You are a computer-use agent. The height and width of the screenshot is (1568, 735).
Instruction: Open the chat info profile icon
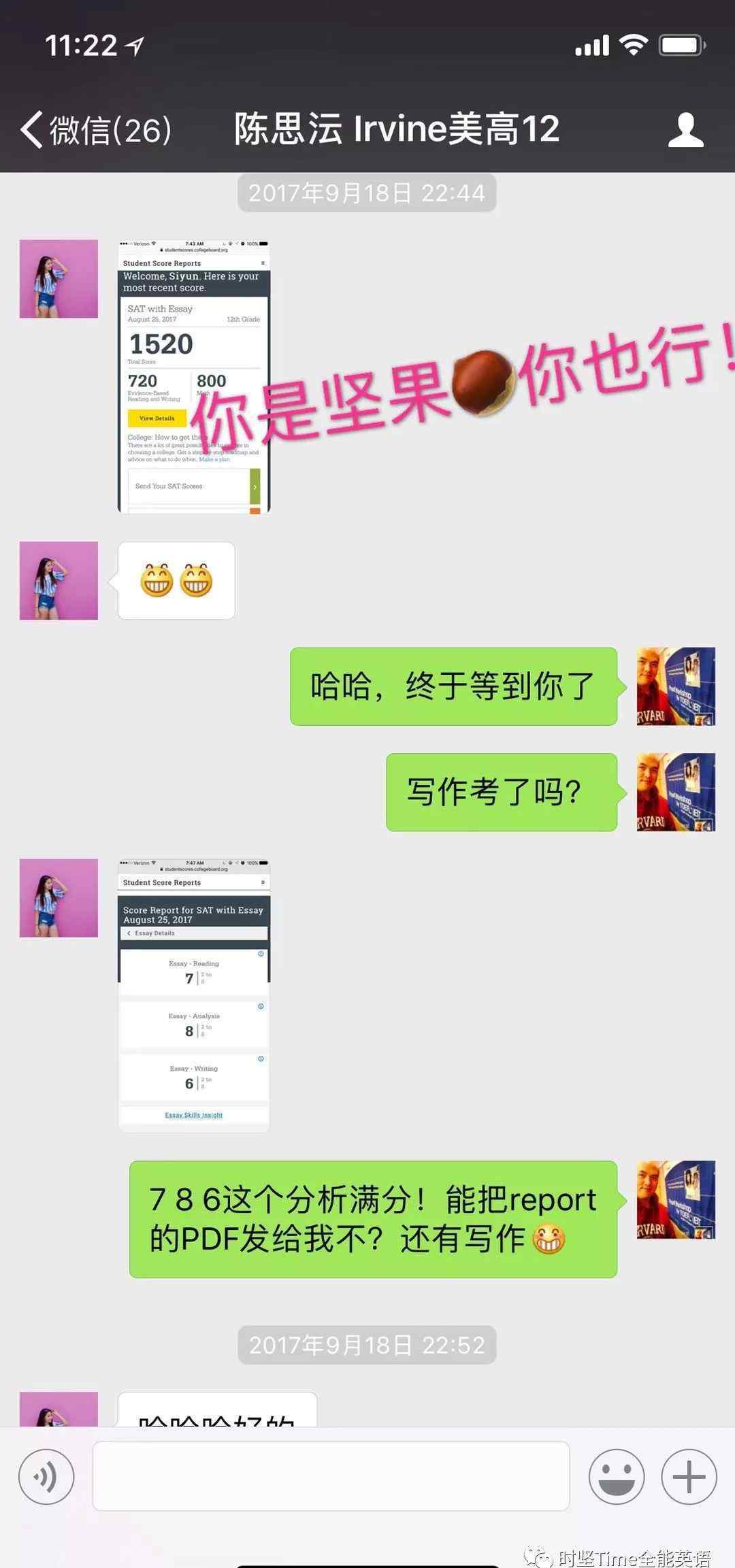pyautogui.click(x=685, y=129)
